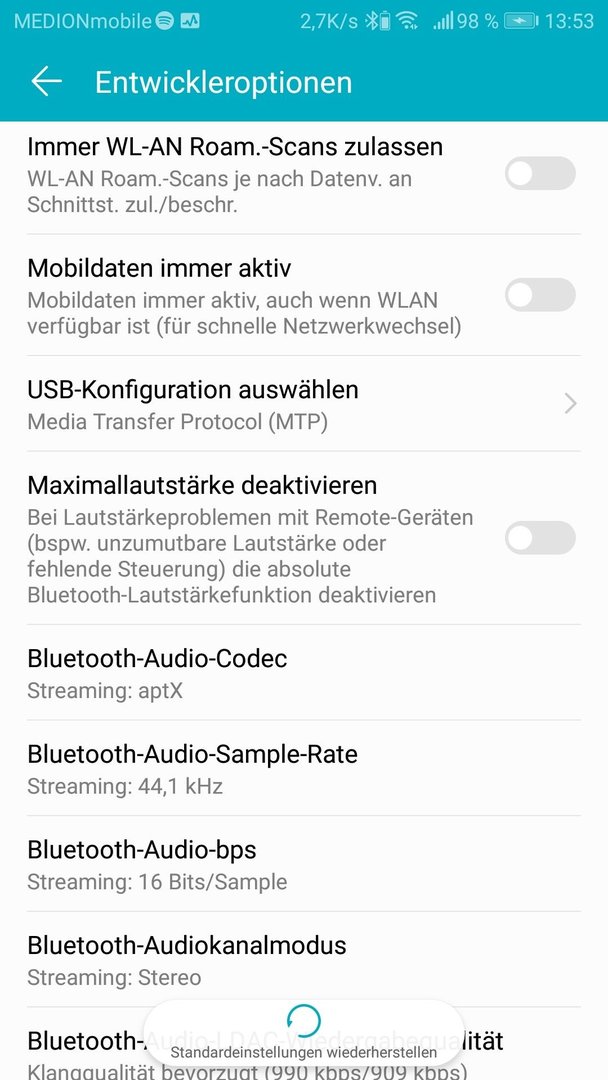Viewport: 608px width, 1080px height.
Task: Toggle Maximallautstärke deaktivieren switch
Action: [x=540, y=538]
